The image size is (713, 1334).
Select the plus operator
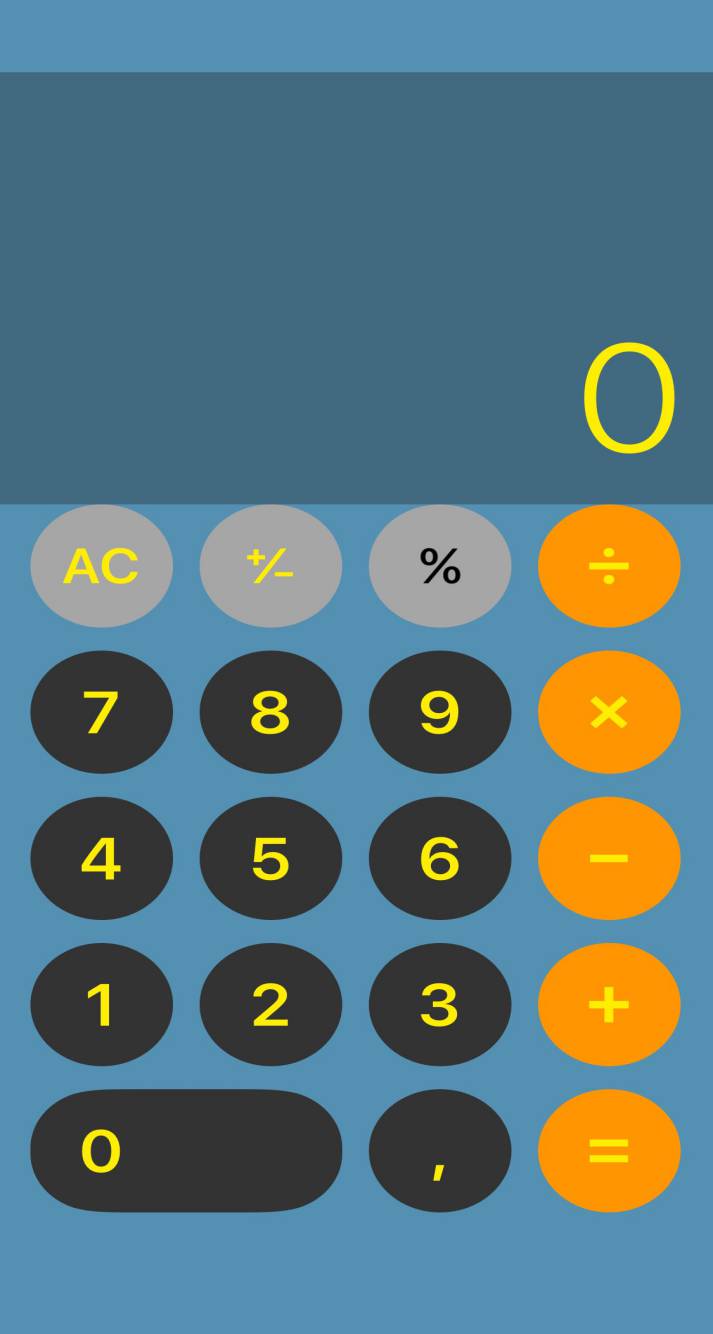609,1004
